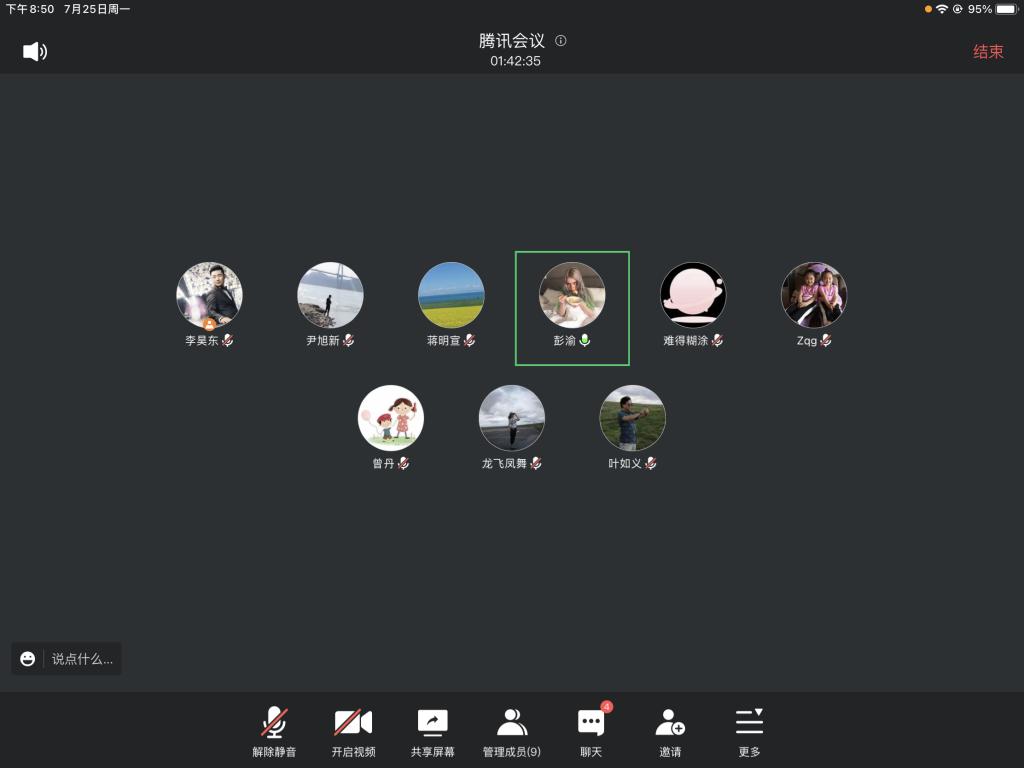Select participant 蒋明宣's avatar
1024x768 pixels.
[451, 295]
